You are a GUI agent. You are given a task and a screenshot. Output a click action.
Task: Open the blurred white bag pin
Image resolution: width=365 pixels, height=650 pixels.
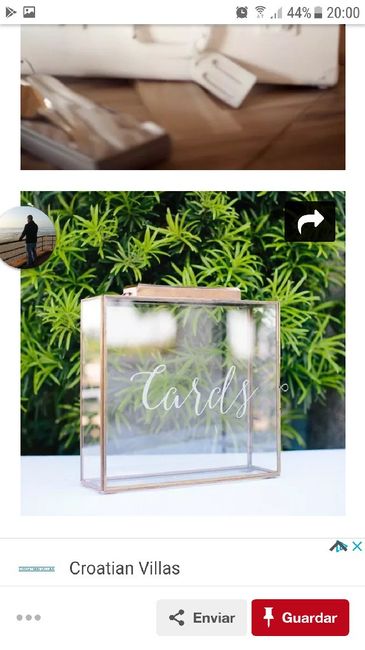click(x=182, y=97)
